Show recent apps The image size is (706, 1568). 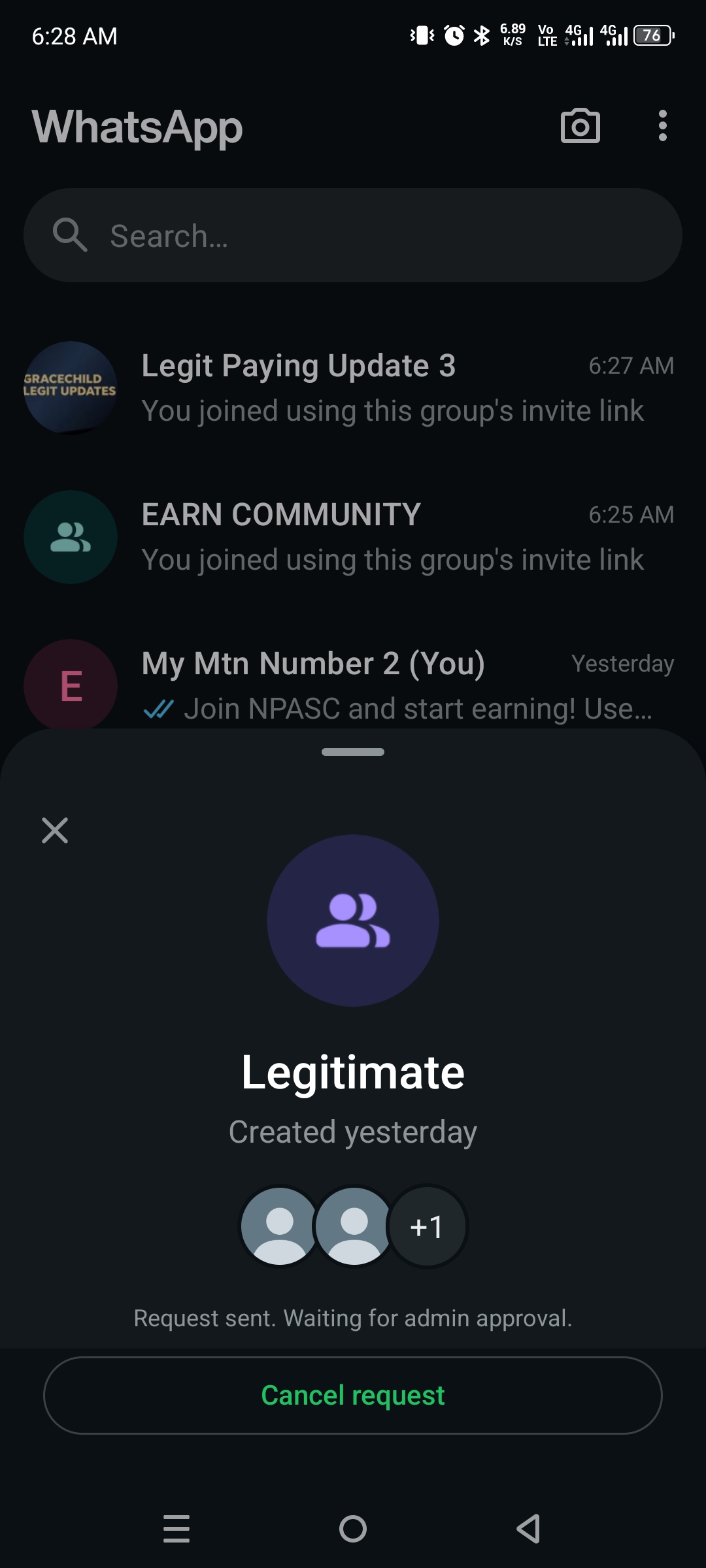click(x=176, y=1529)
